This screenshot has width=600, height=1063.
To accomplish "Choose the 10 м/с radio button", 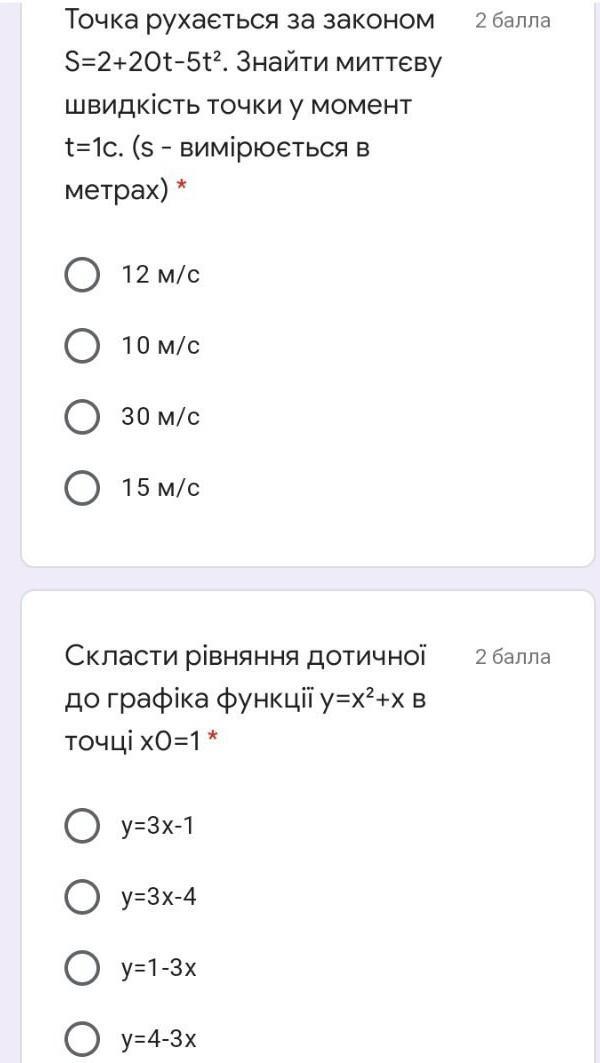I will tap(82, 346).
